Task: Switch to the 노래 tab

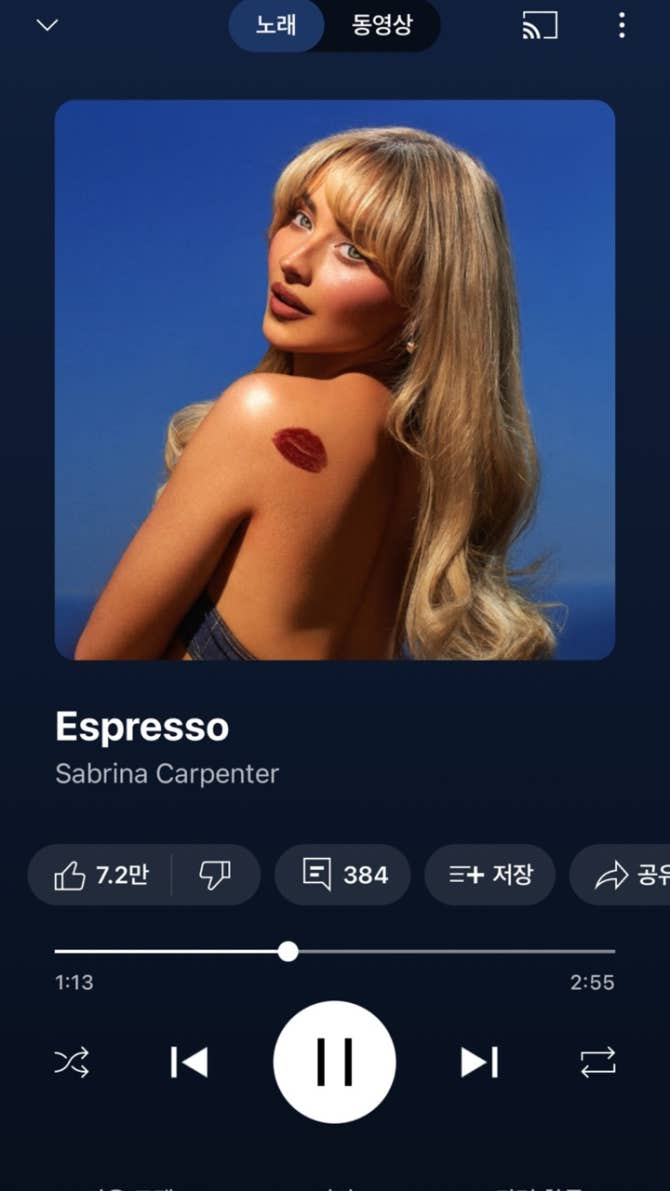Action: [x=276, y=25]
